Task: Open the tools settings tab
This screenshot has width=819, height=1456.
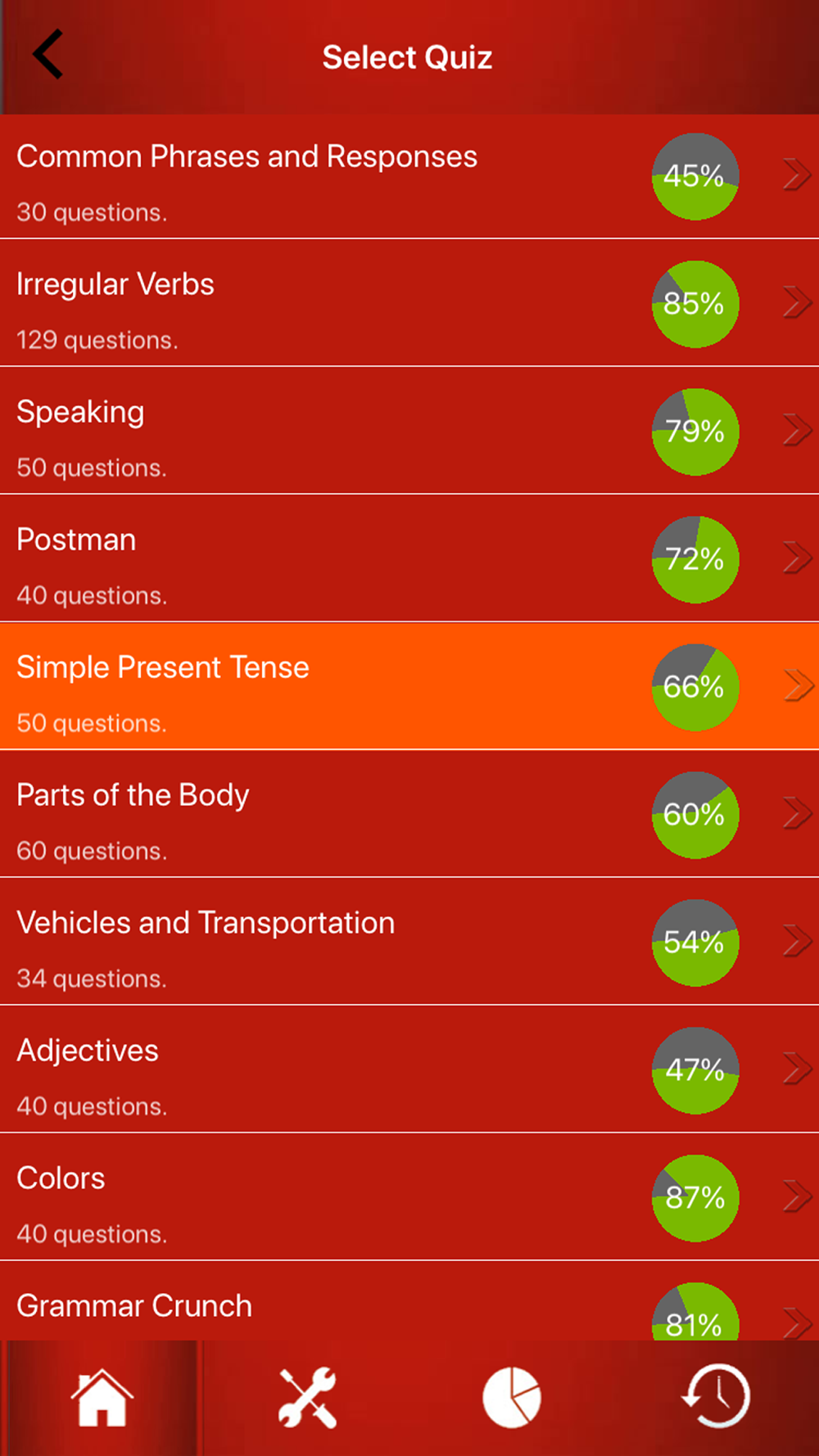Action: (x=307, y=1398)
